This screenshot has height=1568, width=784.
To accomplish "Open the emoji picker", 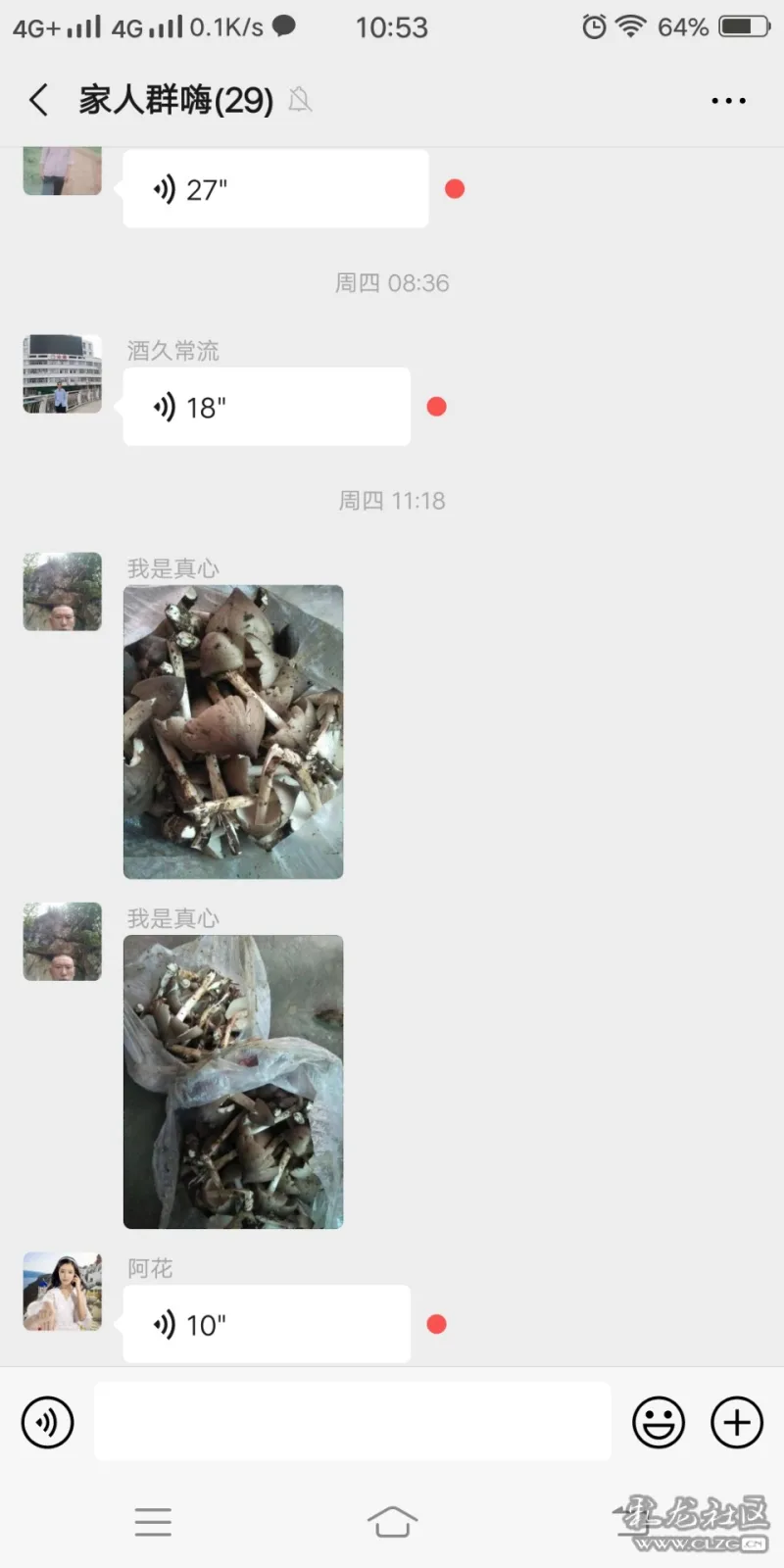I will [x=659, y=1422].
